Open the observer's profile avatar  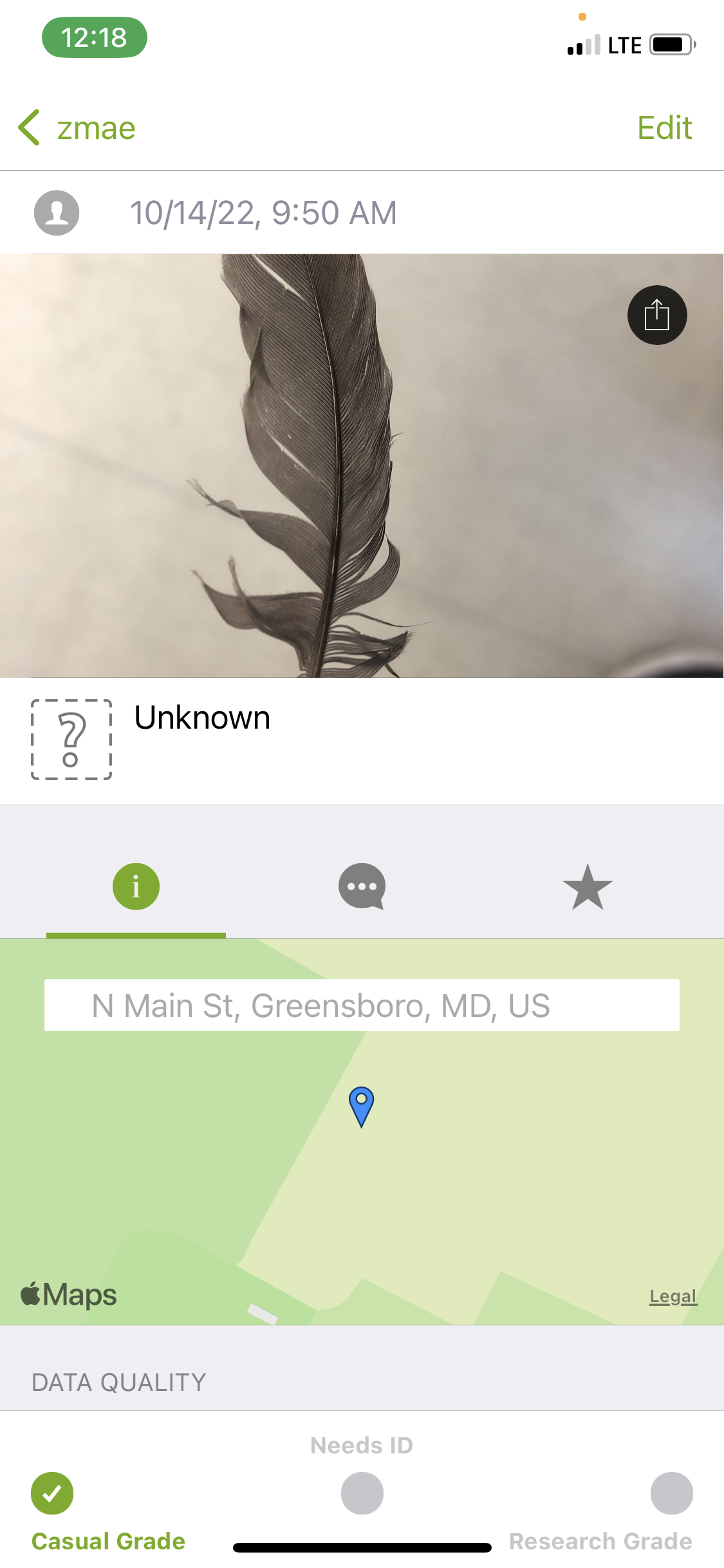click(x=57, y=212)
